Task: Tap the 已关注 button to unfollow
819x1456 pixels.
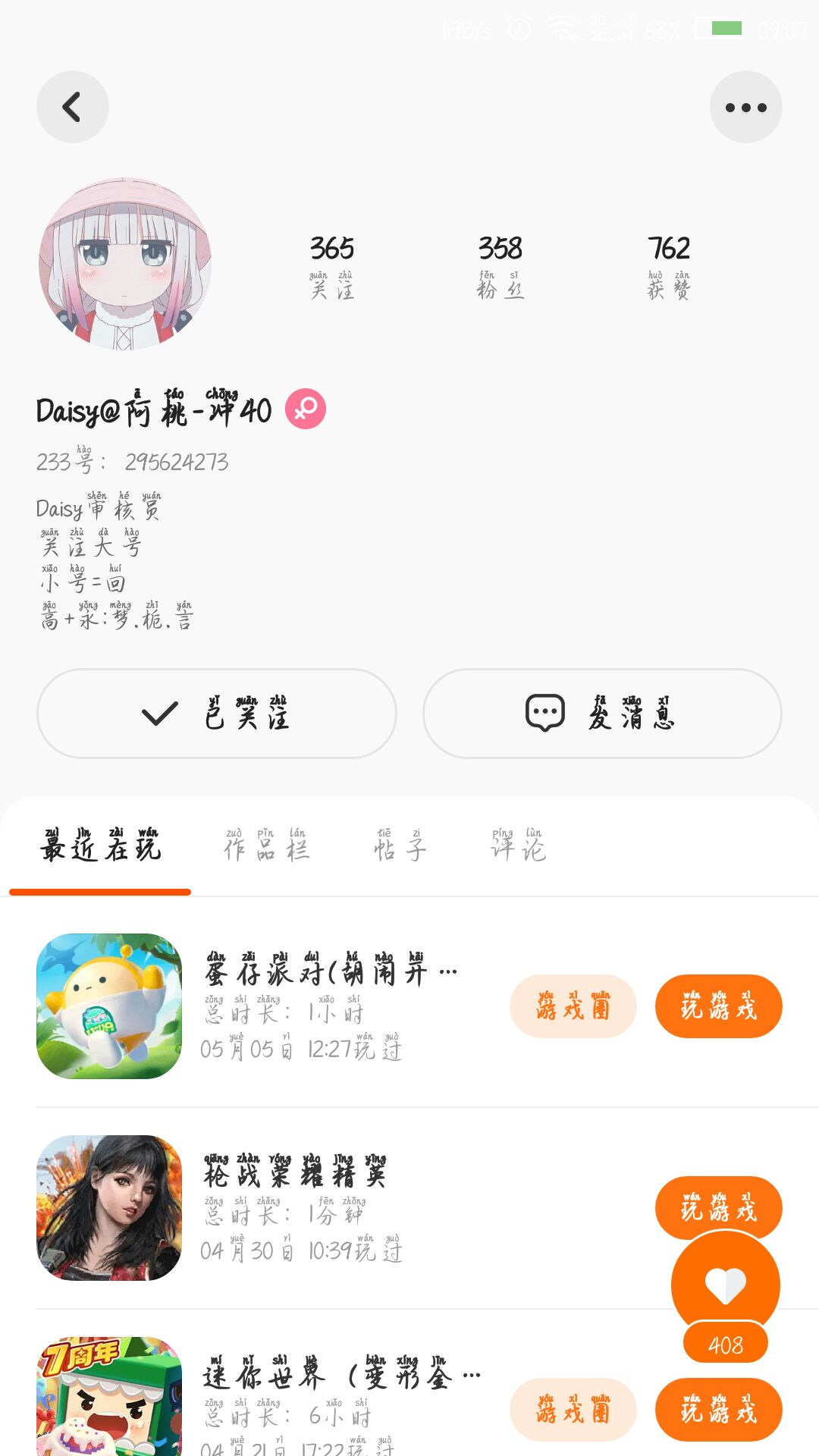Action: (217, 714)
